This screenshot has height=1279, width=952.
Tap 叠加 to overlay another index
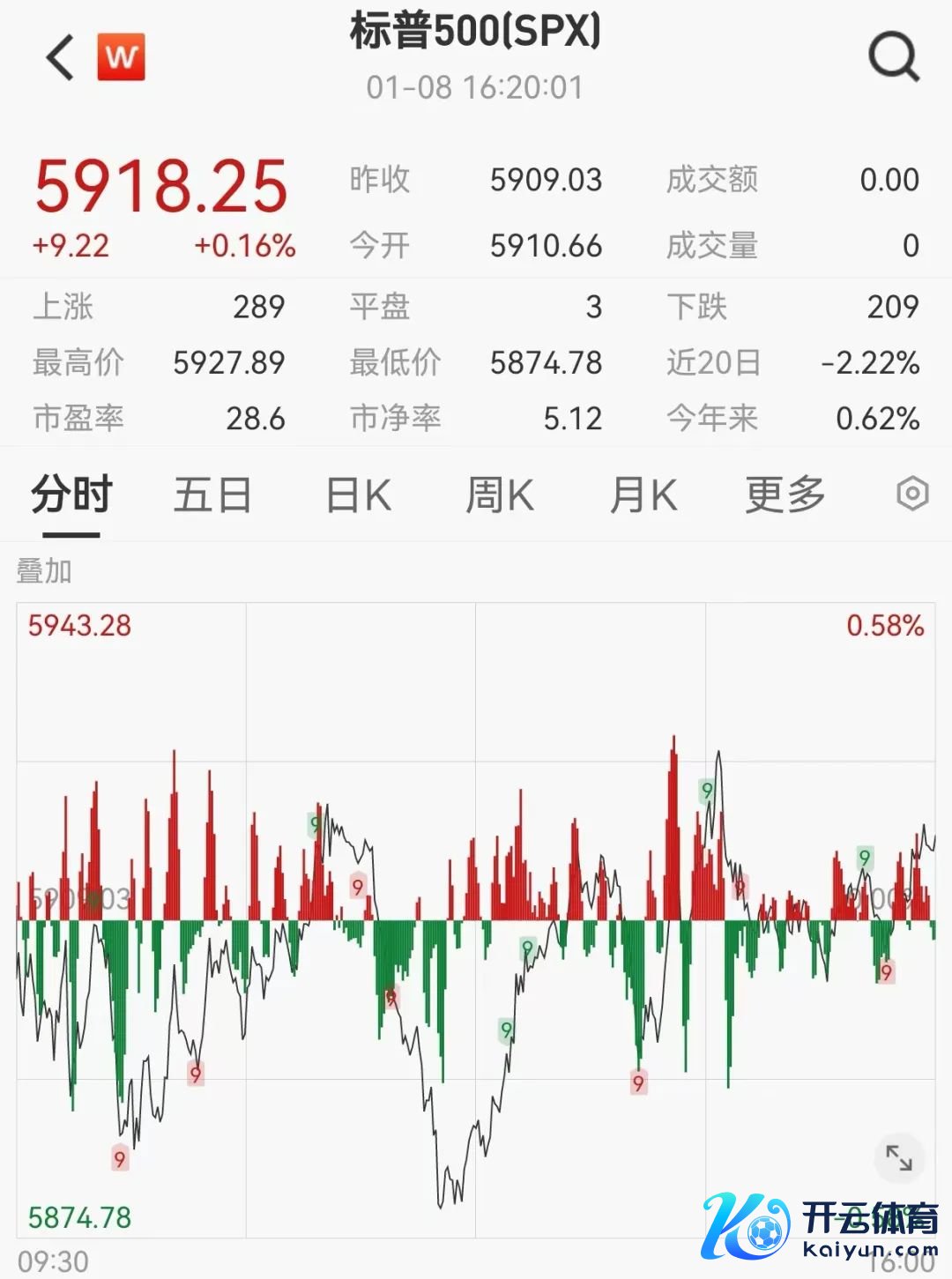point(44,571)
